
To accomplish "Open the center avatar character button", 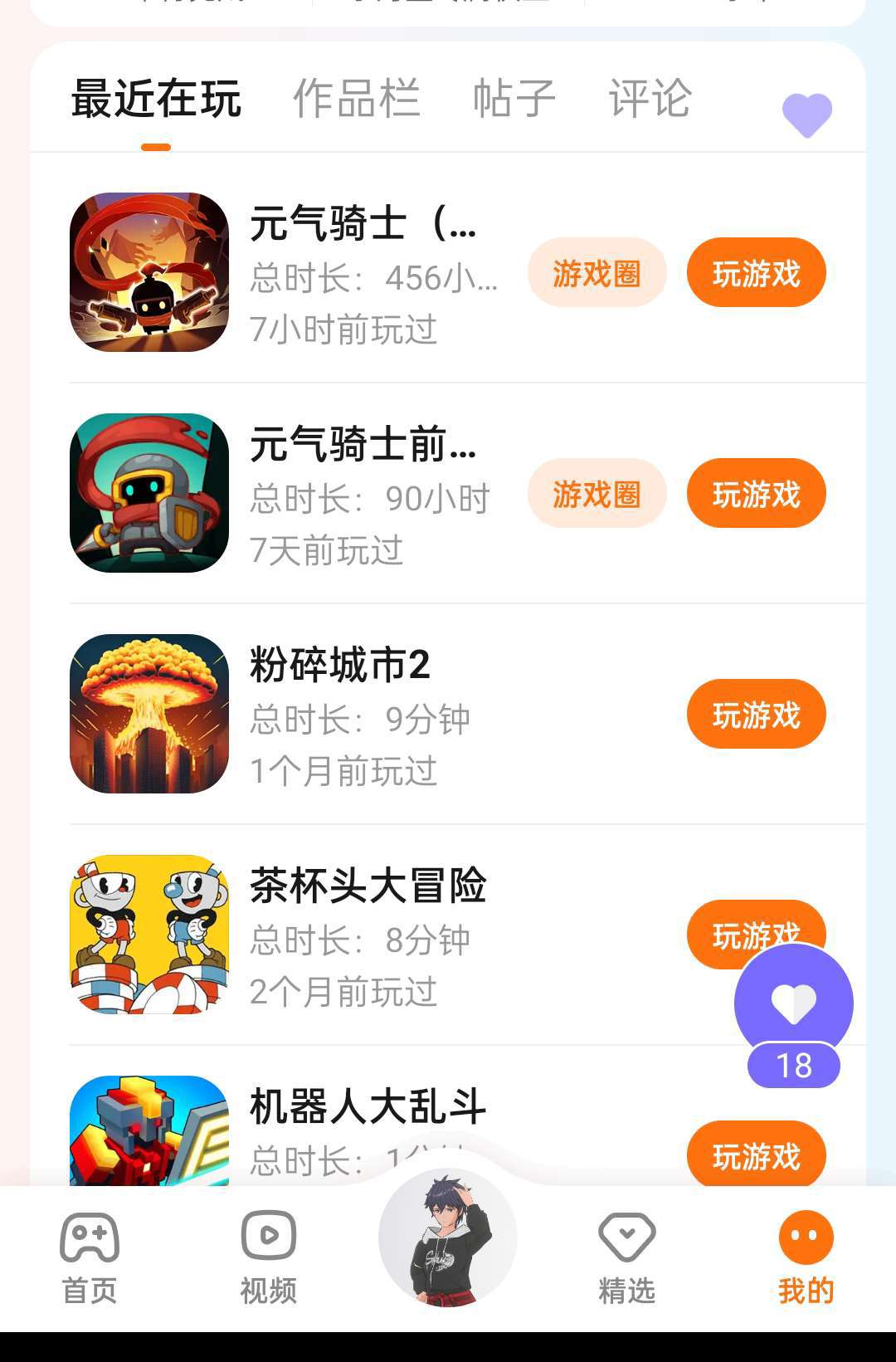I will coord(448,1238).
